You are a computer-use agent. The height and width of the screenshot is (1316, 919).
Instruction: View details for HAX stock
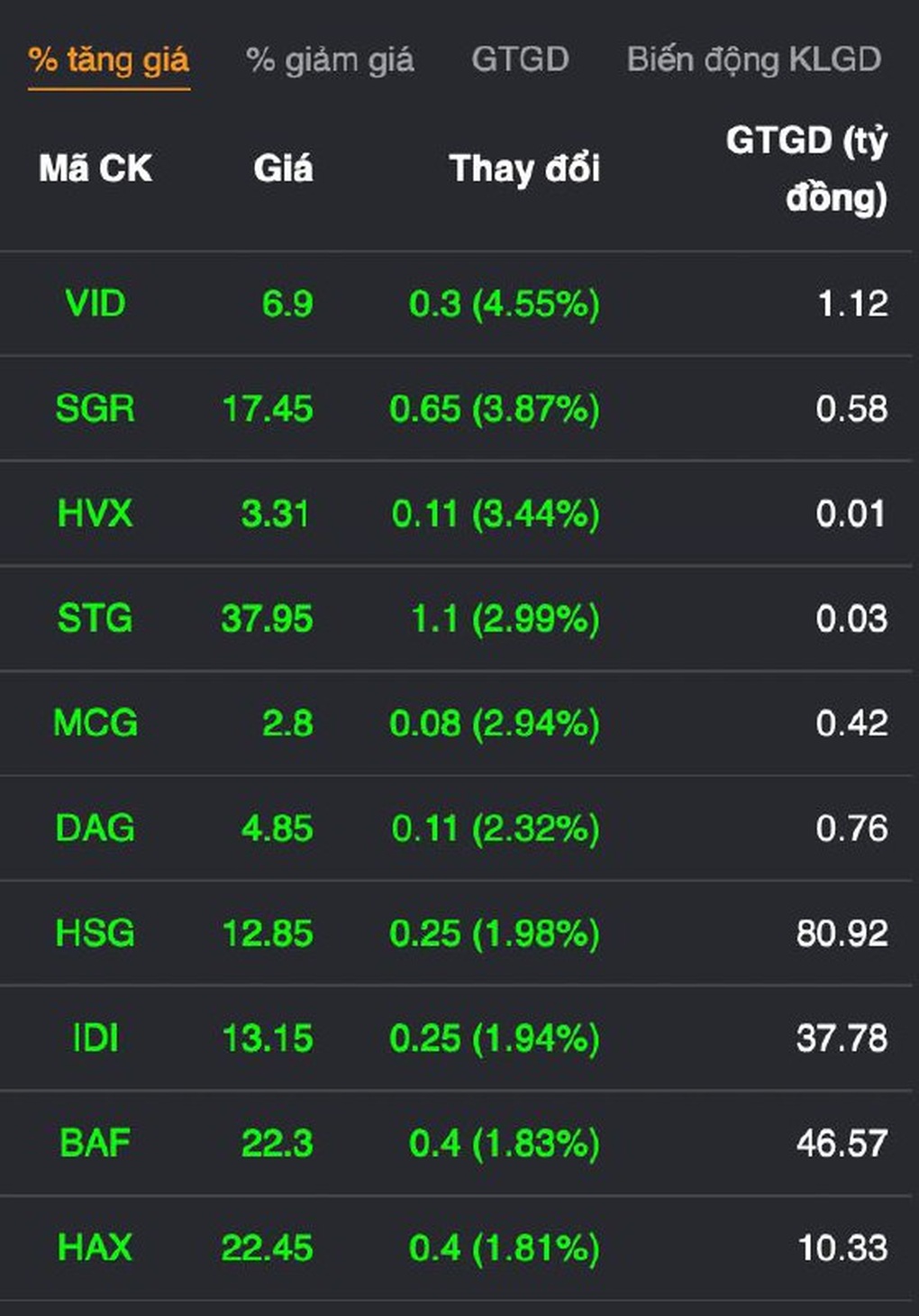click(x=96, y=1248)
